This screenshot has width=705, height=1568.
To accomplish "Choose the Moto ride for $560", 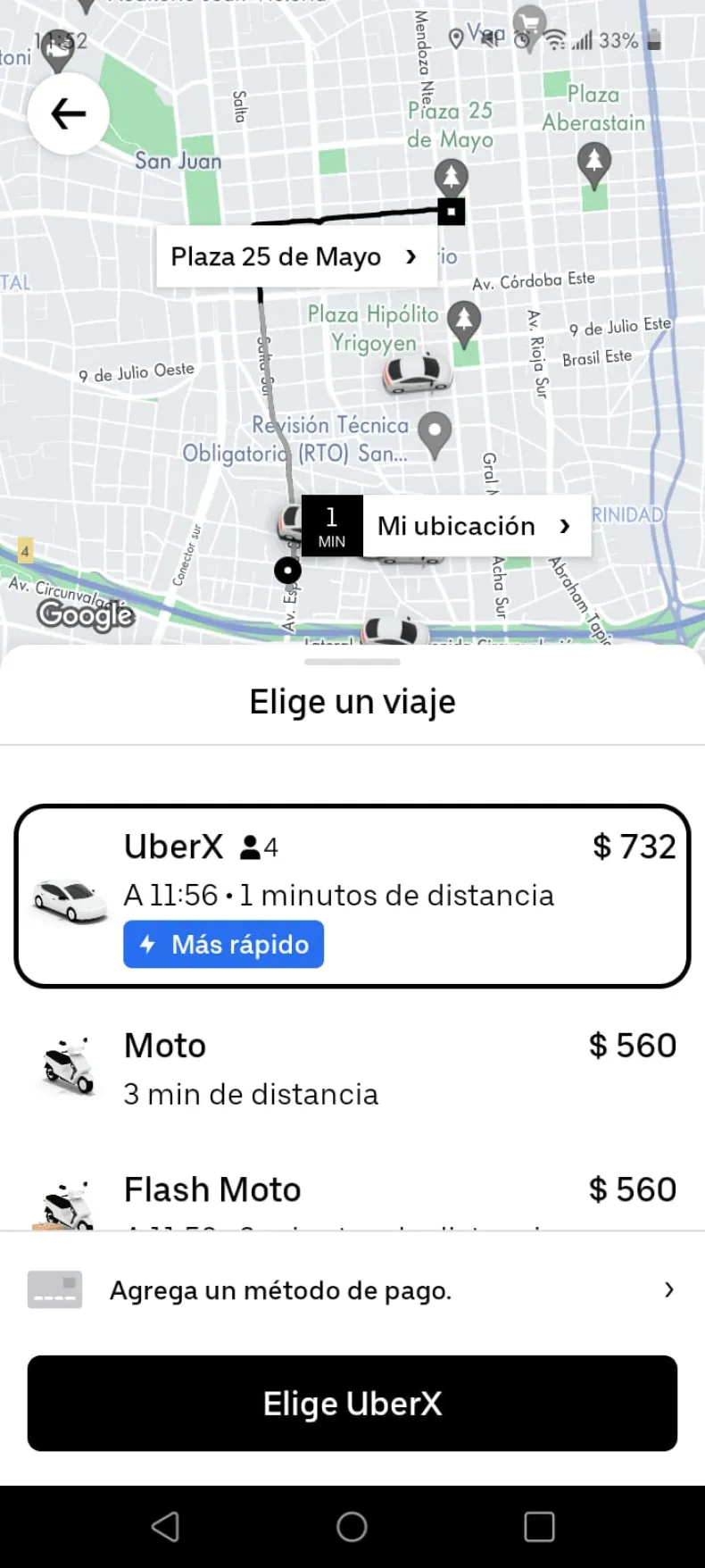I will click(x=352, y=1069).
